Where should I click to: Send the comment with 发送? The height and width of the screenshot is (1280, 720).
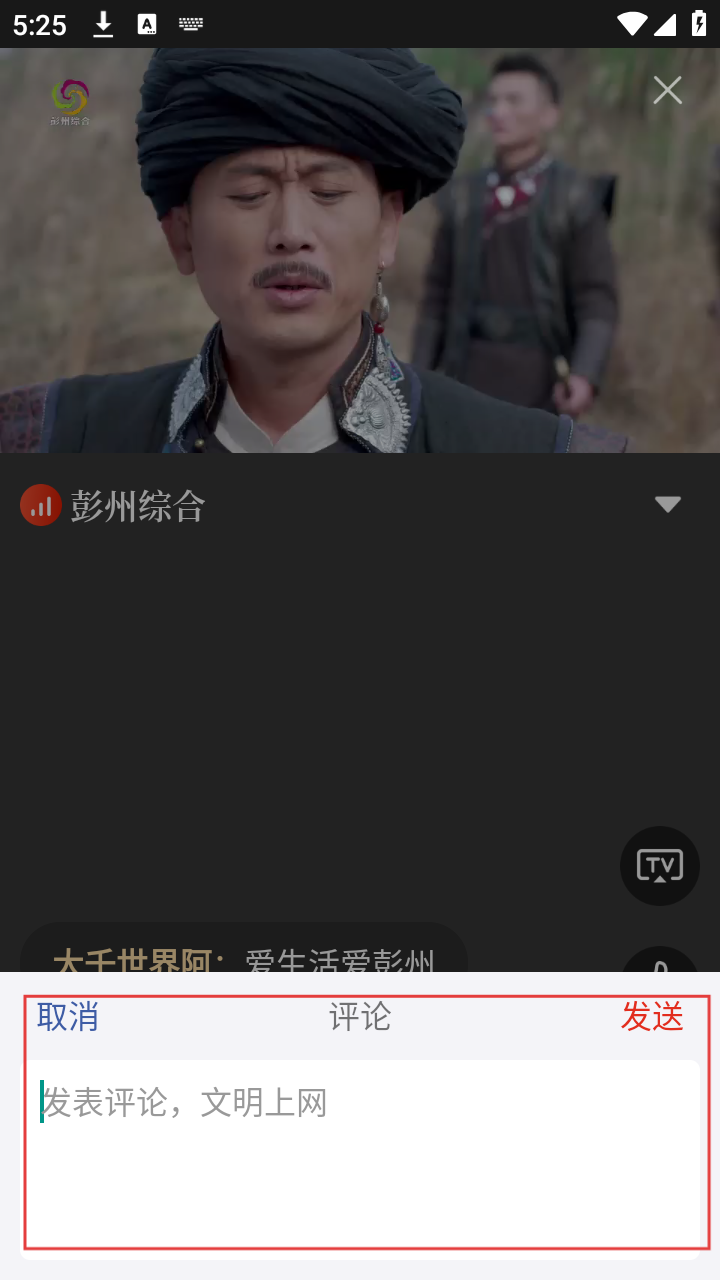point(652,1017)
